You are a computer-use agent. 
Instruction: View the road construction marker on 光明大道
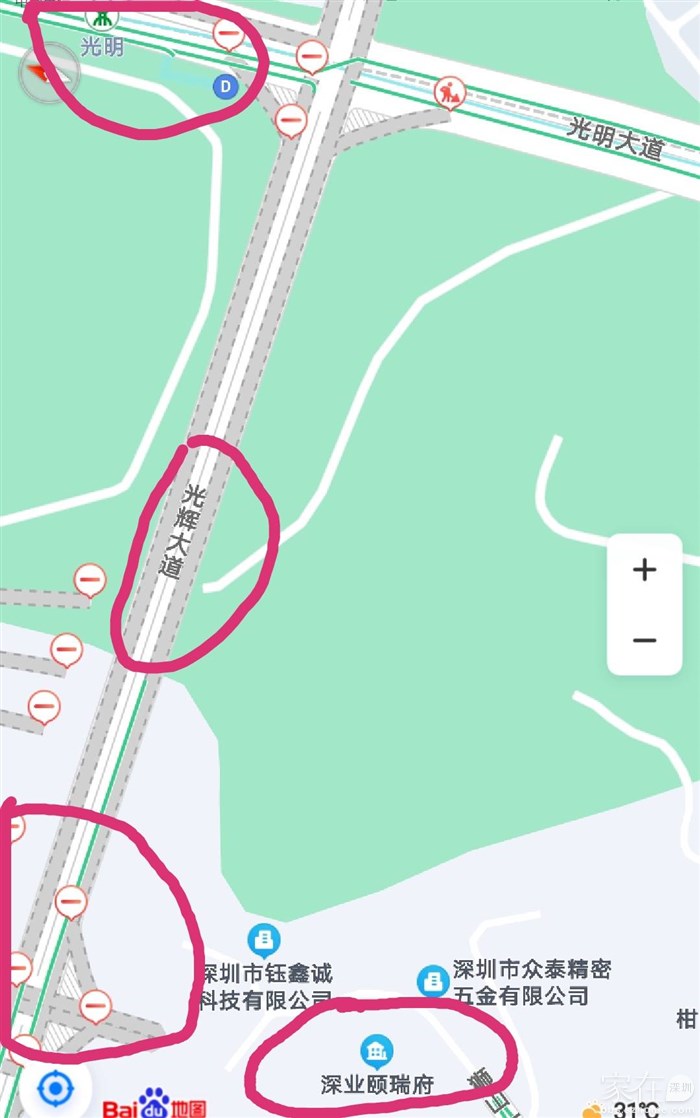pyautogui.click(x=450, y=93)
